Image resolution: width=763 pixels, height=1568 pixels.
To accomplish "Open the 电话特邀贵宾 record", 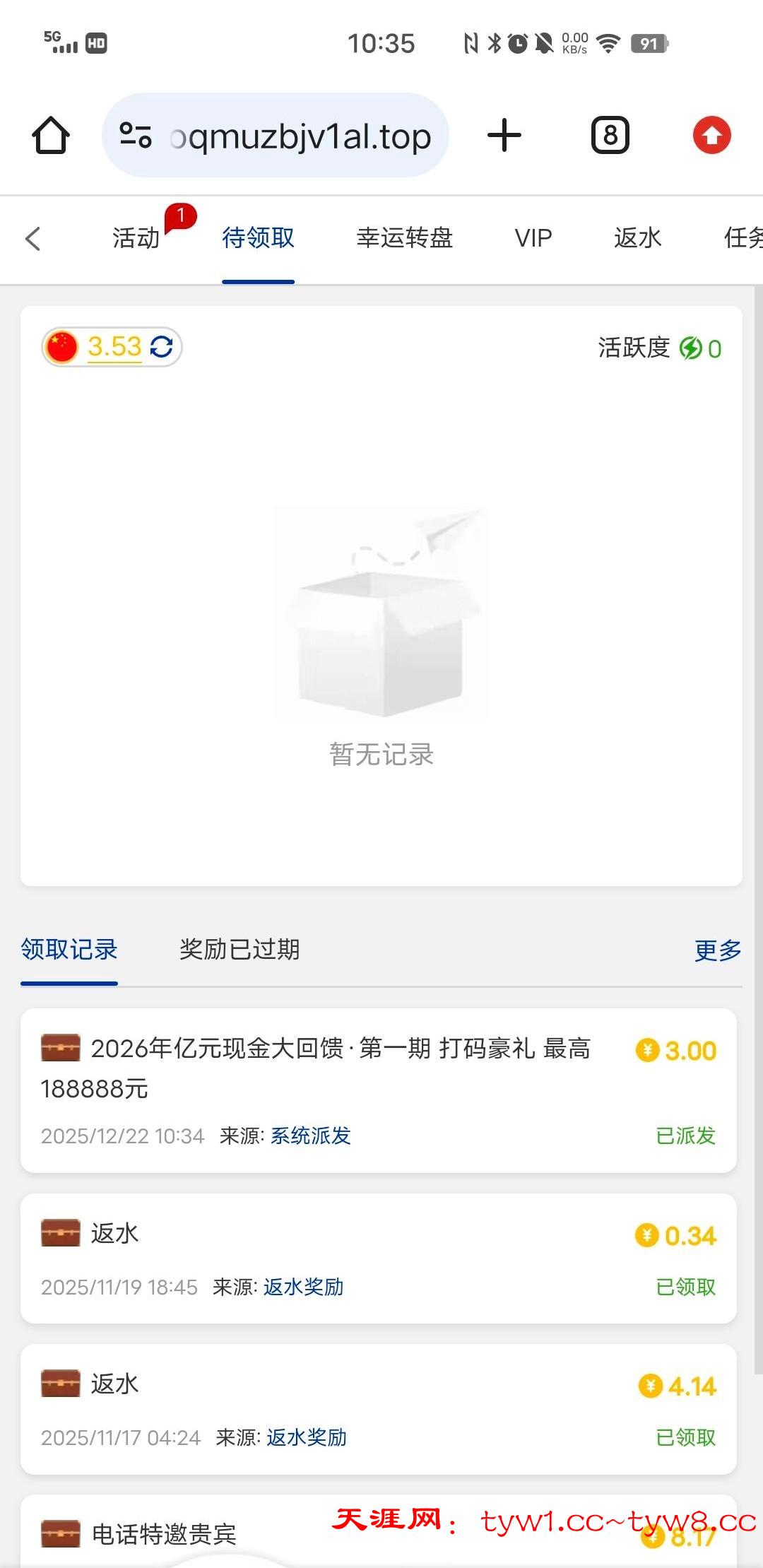I will (x=165, y=1534).
